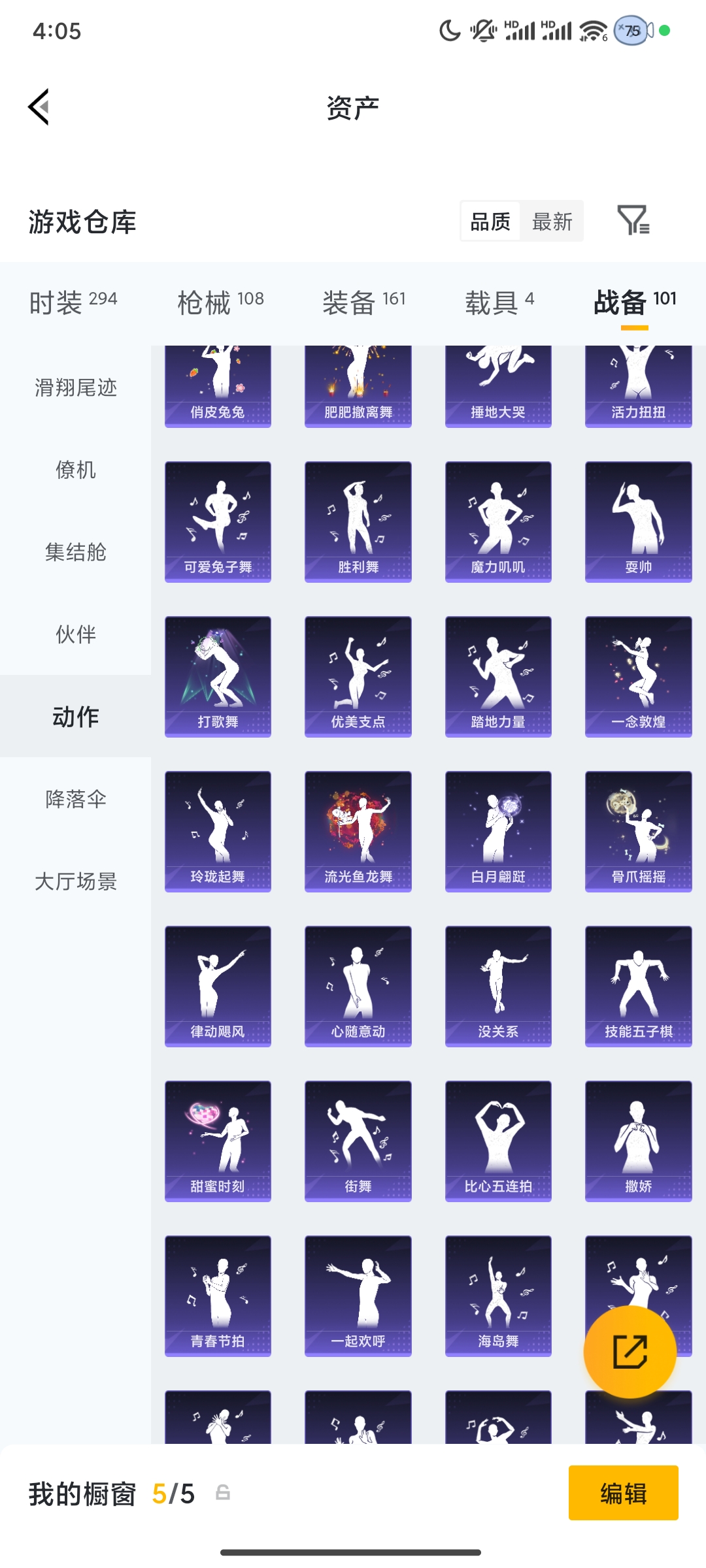The image size is (706, 1568).
Task: Open the 比心五连拍 emote item
Action: 498,1141
